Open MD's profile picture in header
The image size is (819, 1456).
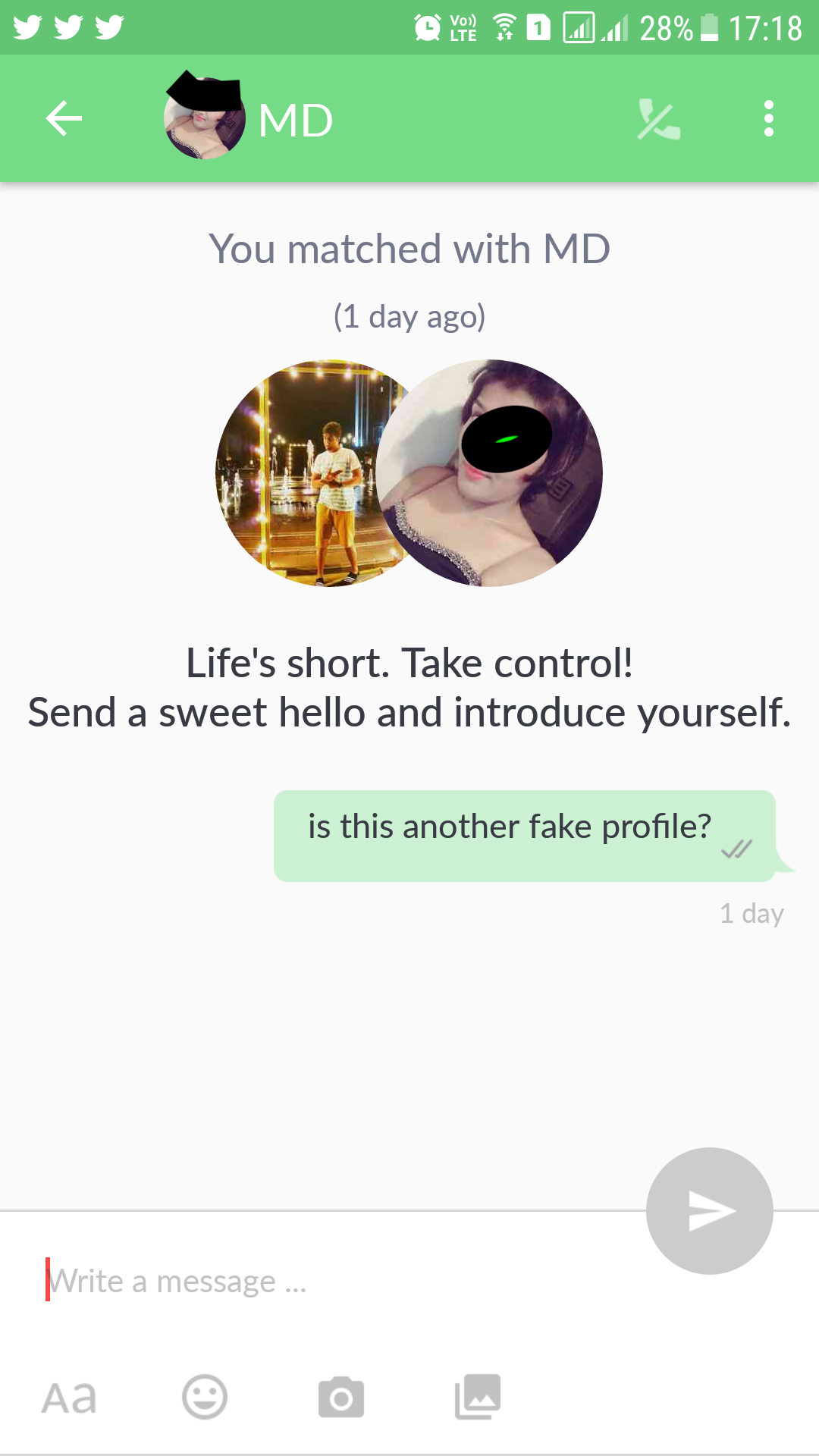(x=205, y=119)
